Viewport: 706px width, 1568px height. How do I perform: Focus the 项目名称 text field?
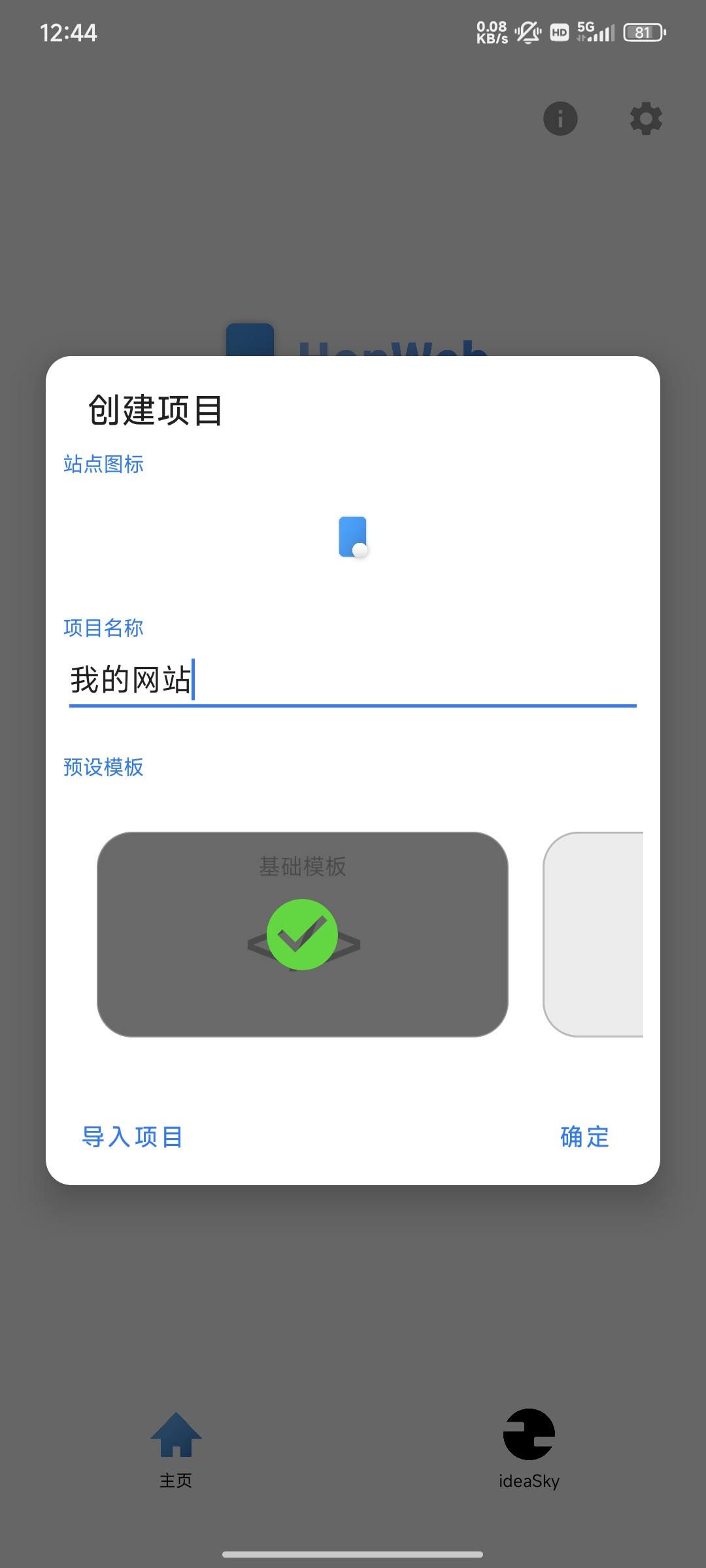352,681
